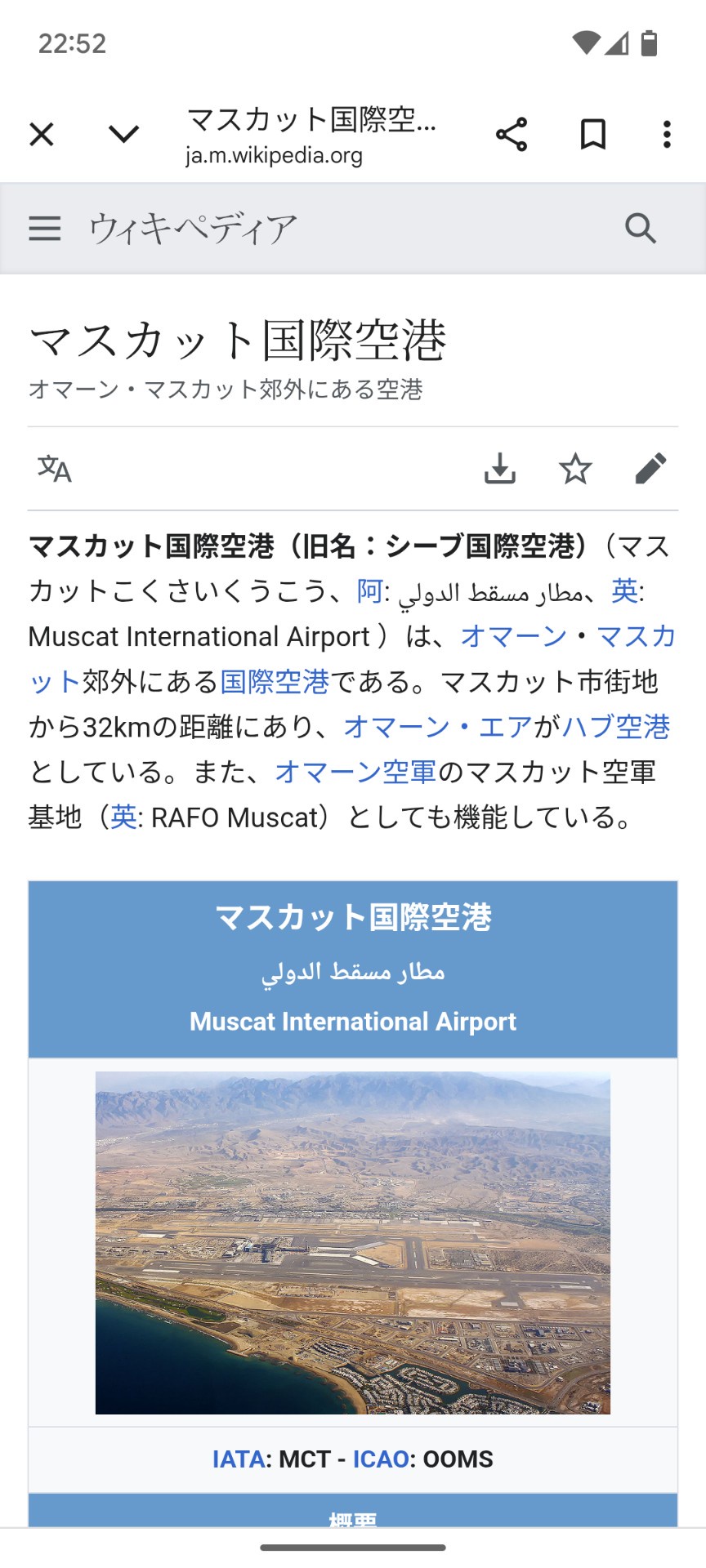Open the article language selector

(55, 469)
